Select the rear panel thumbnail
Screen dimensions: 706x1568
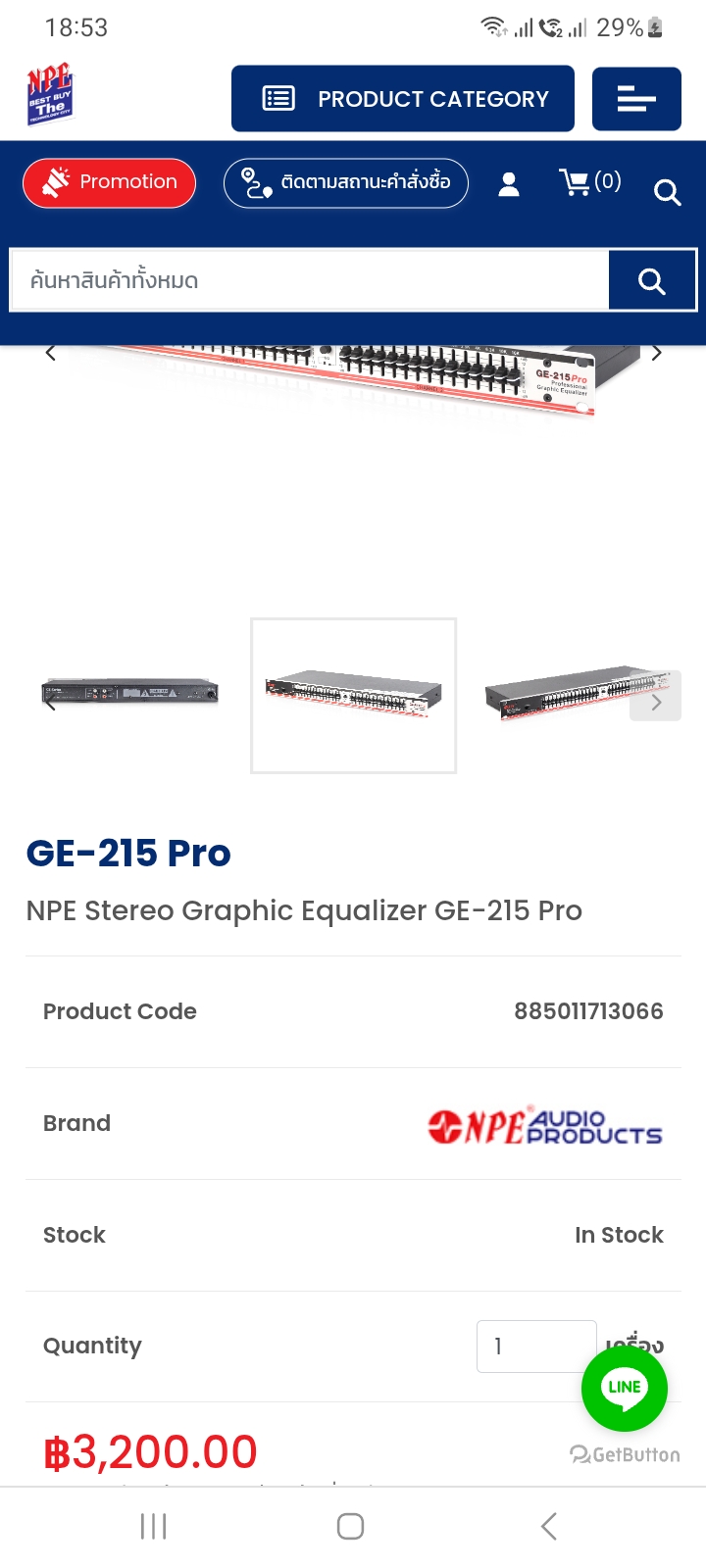129,693
